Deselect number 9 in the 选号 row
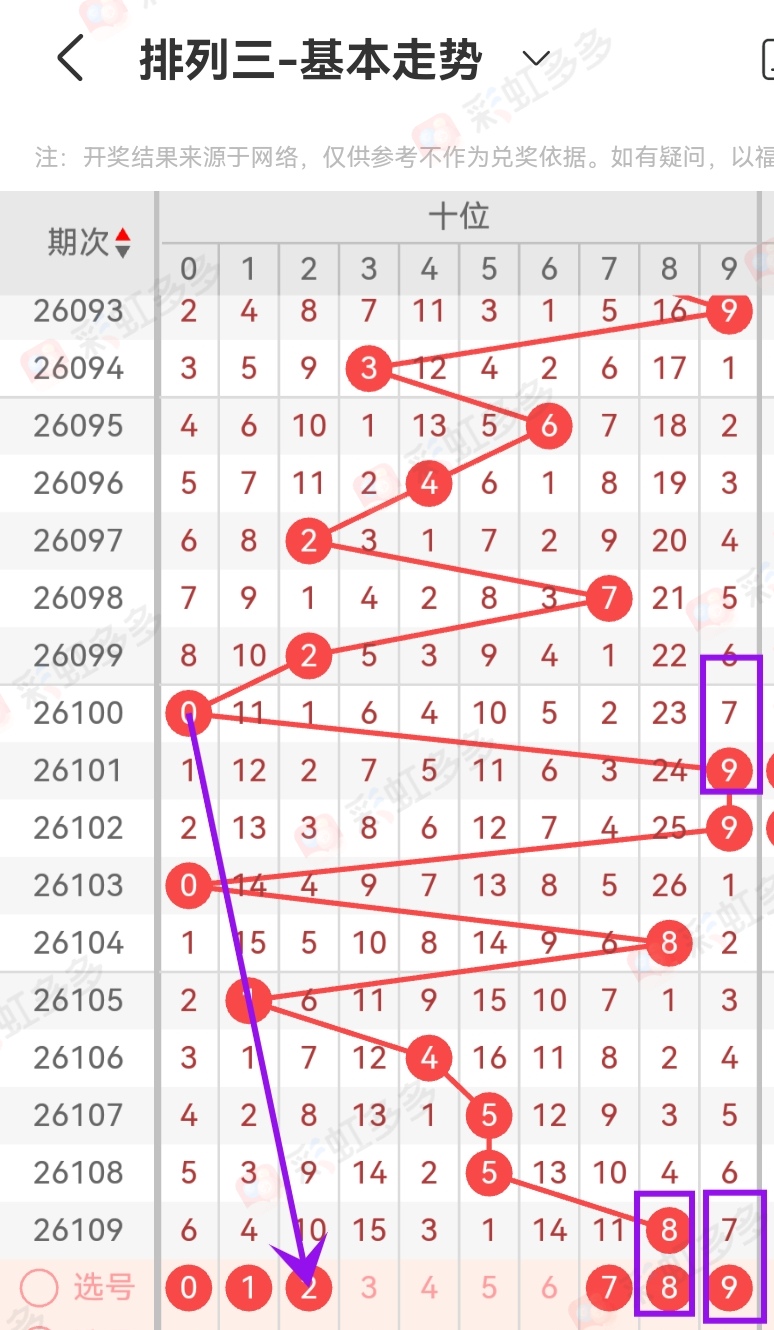 click(x=729, y=1288)
